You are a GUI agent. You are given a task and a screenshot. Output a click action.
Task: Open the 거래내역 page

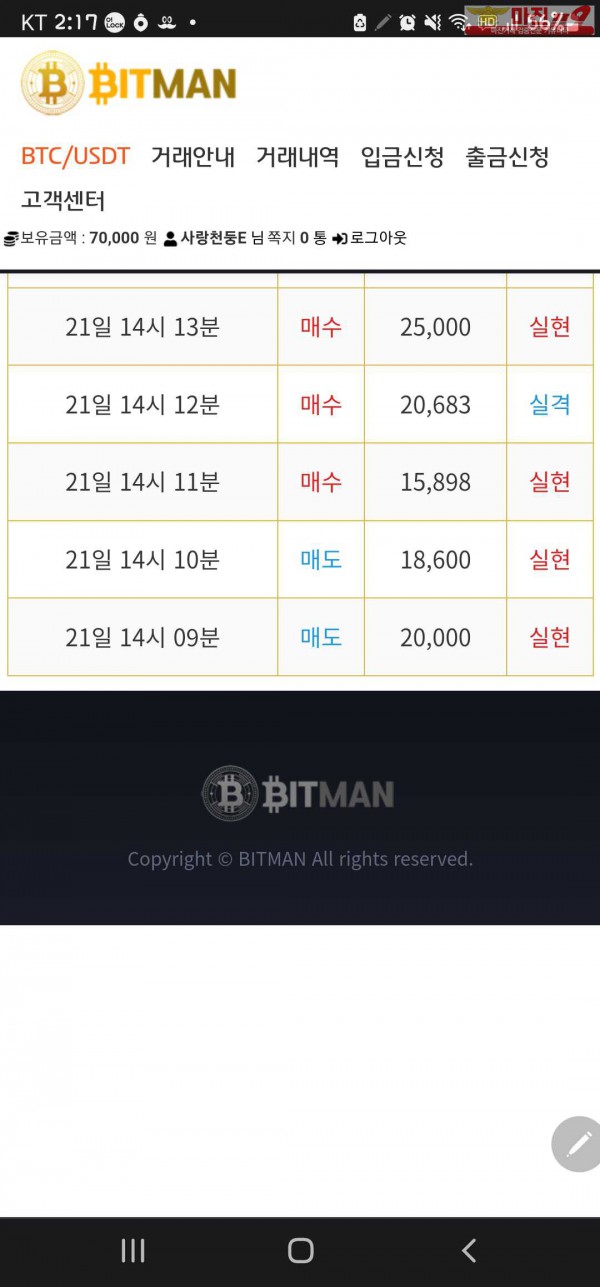click(297, 157)
